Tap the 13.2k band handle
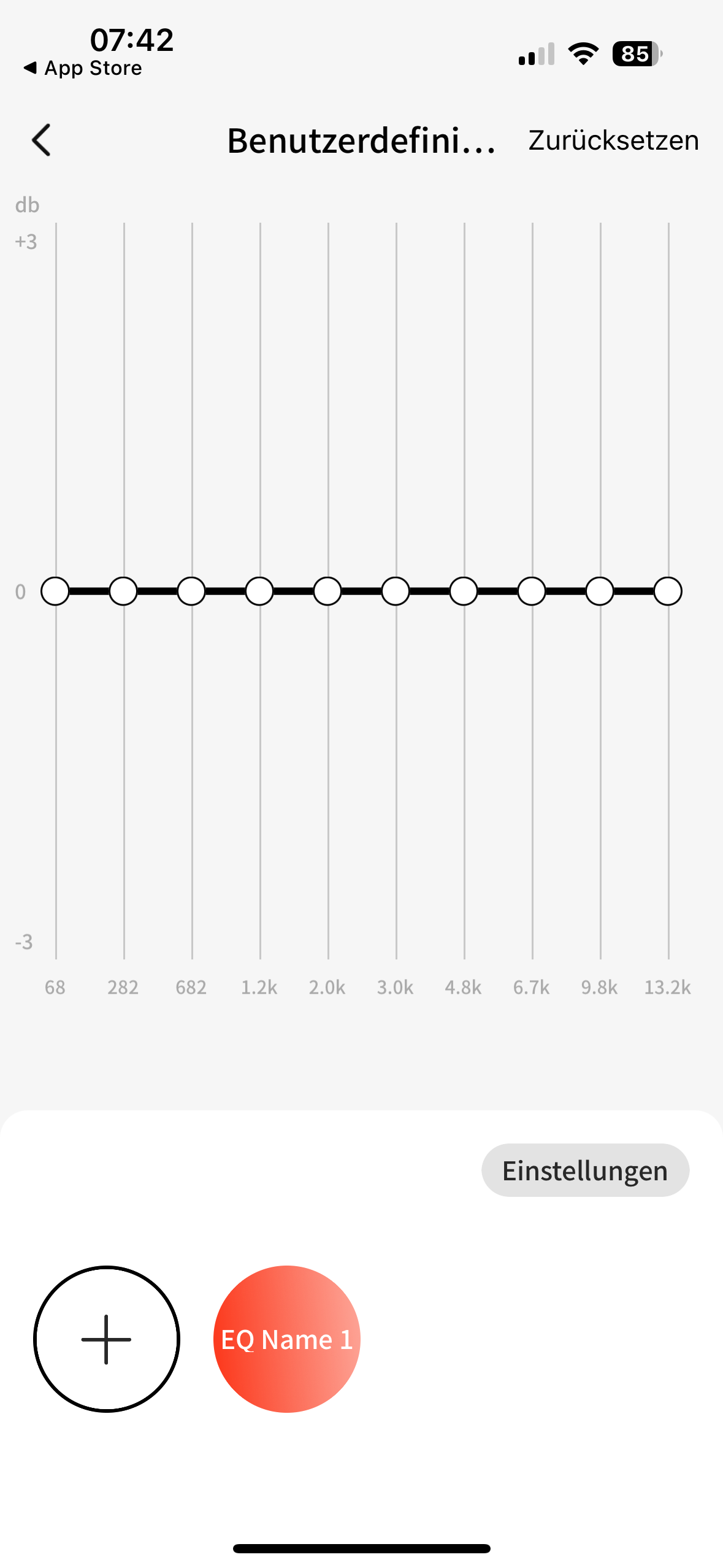Image resolution: width=723 pixels, height=1568 pixels. point(668,591)
